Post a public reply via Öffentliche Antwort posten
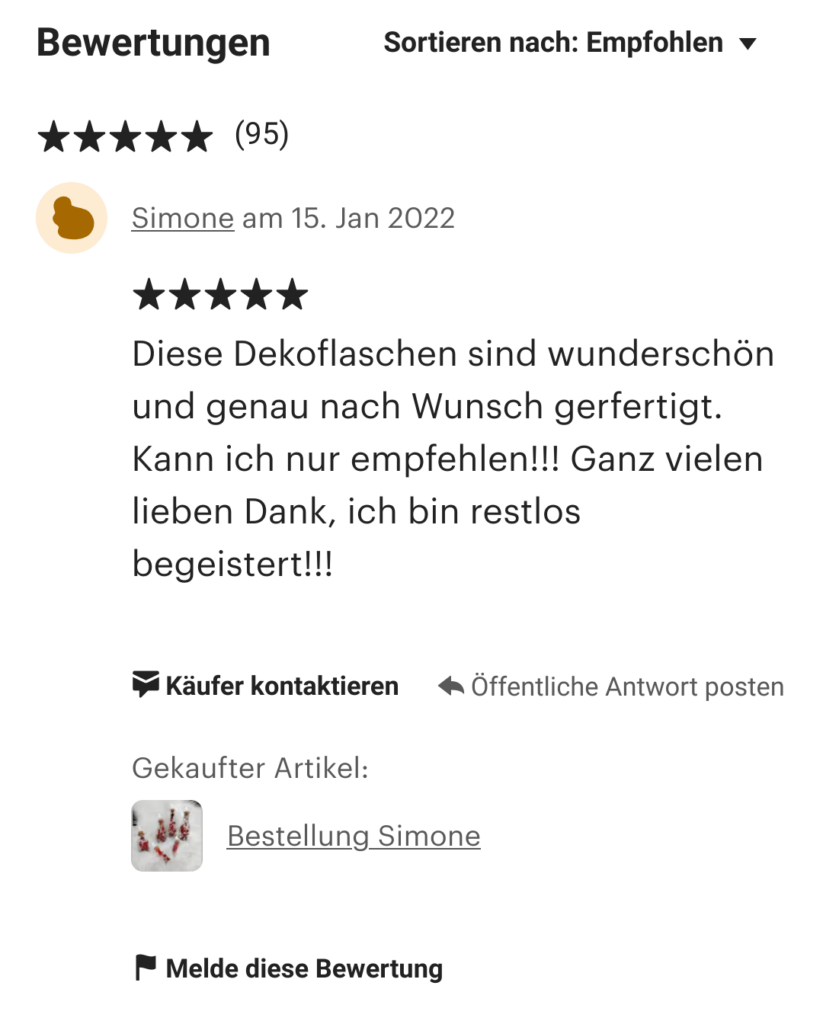The height and width of the screenshot is (1024, 823). click(611, 687)
